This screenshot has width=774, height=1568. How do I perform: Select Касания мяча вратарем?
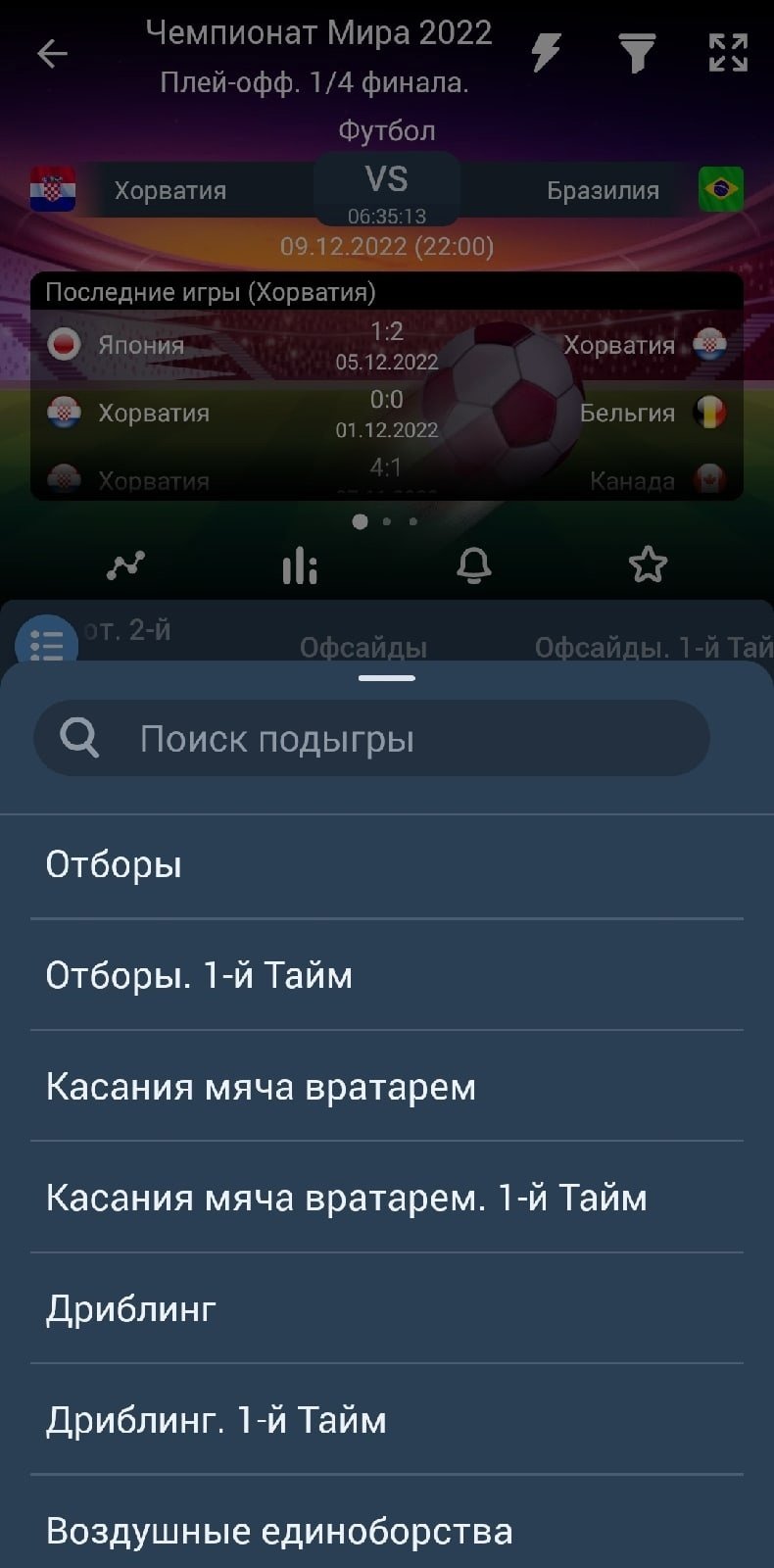(x=387, y=1087)
